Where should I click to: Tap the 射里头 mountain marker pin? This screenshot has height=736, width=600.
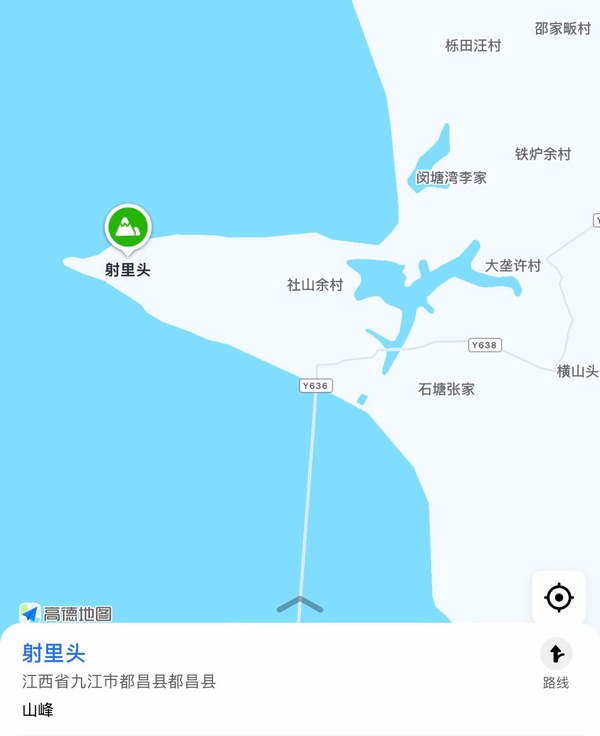click(127, 226)
